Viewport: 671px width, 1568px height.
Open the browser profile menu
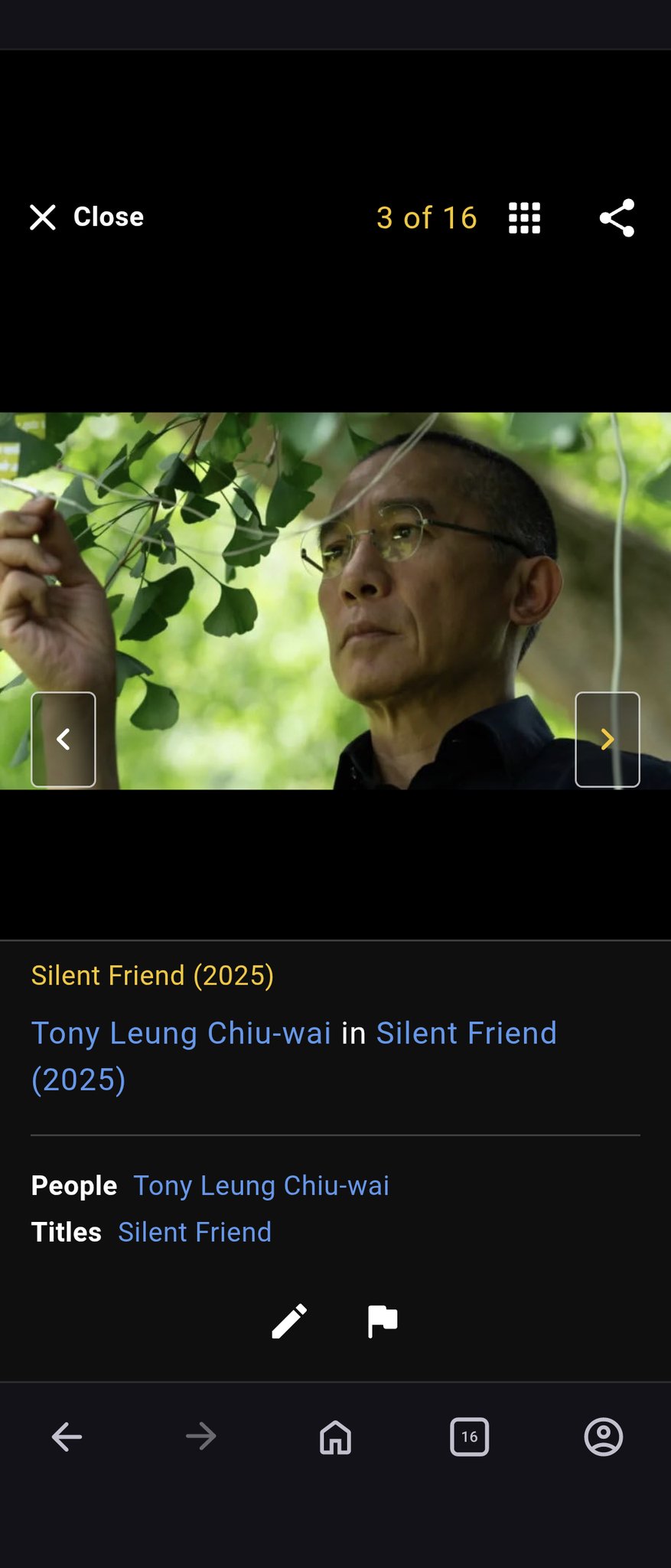[603, 1437]
